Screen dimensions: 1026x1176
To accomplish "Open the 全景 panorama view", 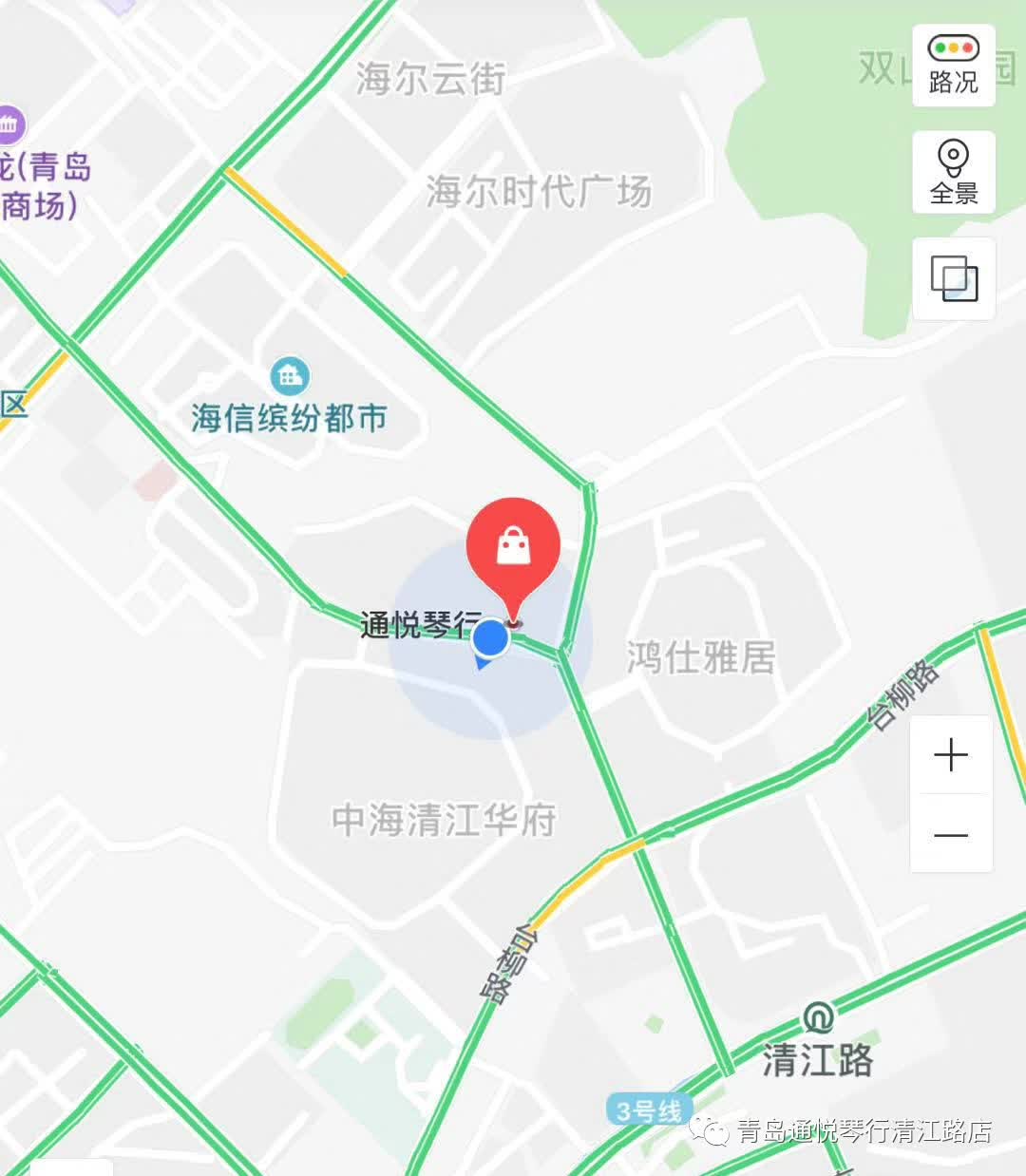I will (x=953, y=172).
